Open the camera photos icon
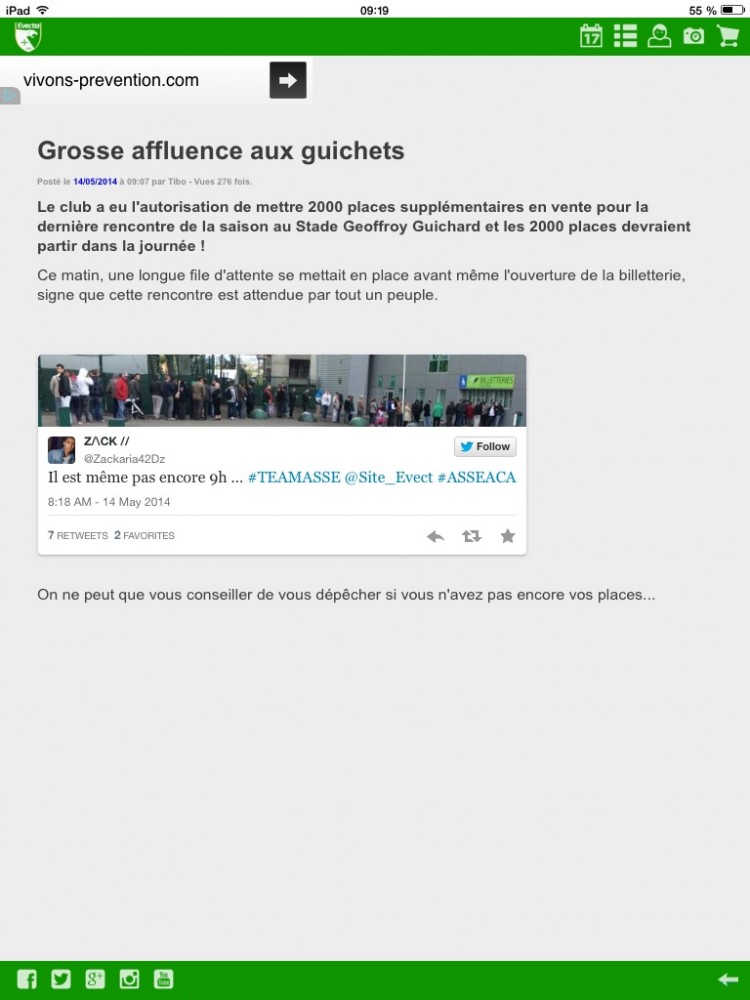This screenshot has width=750, height=1000. [x=693, y=36]
